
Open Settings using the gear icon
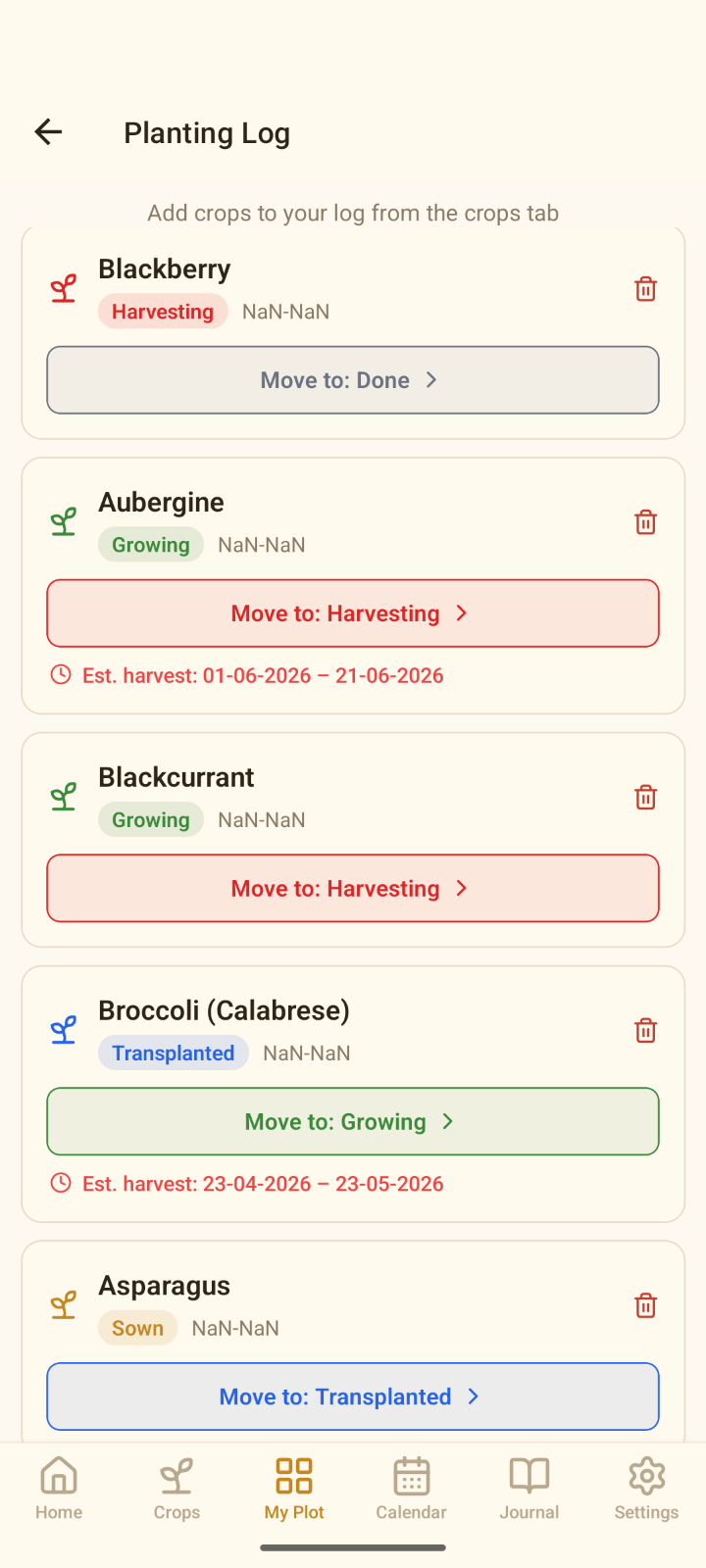646,1487
